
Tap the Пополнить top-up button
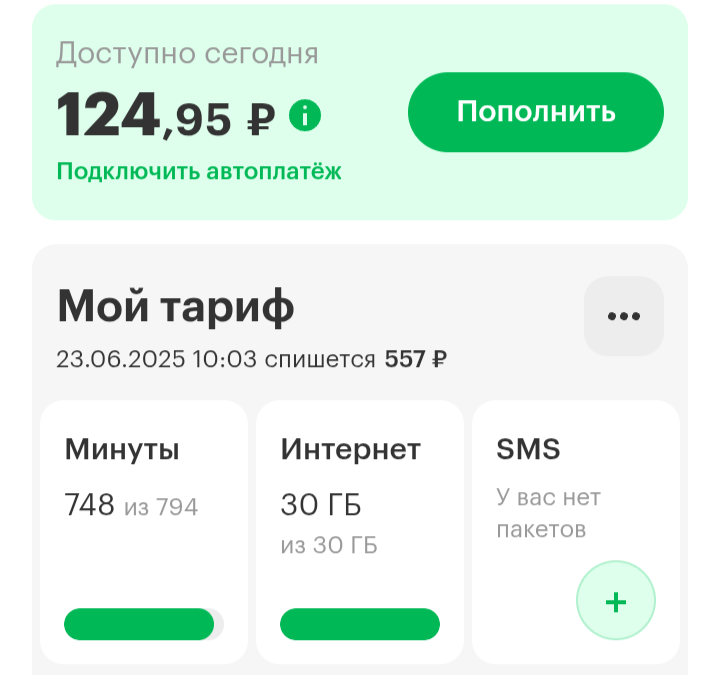535,112
